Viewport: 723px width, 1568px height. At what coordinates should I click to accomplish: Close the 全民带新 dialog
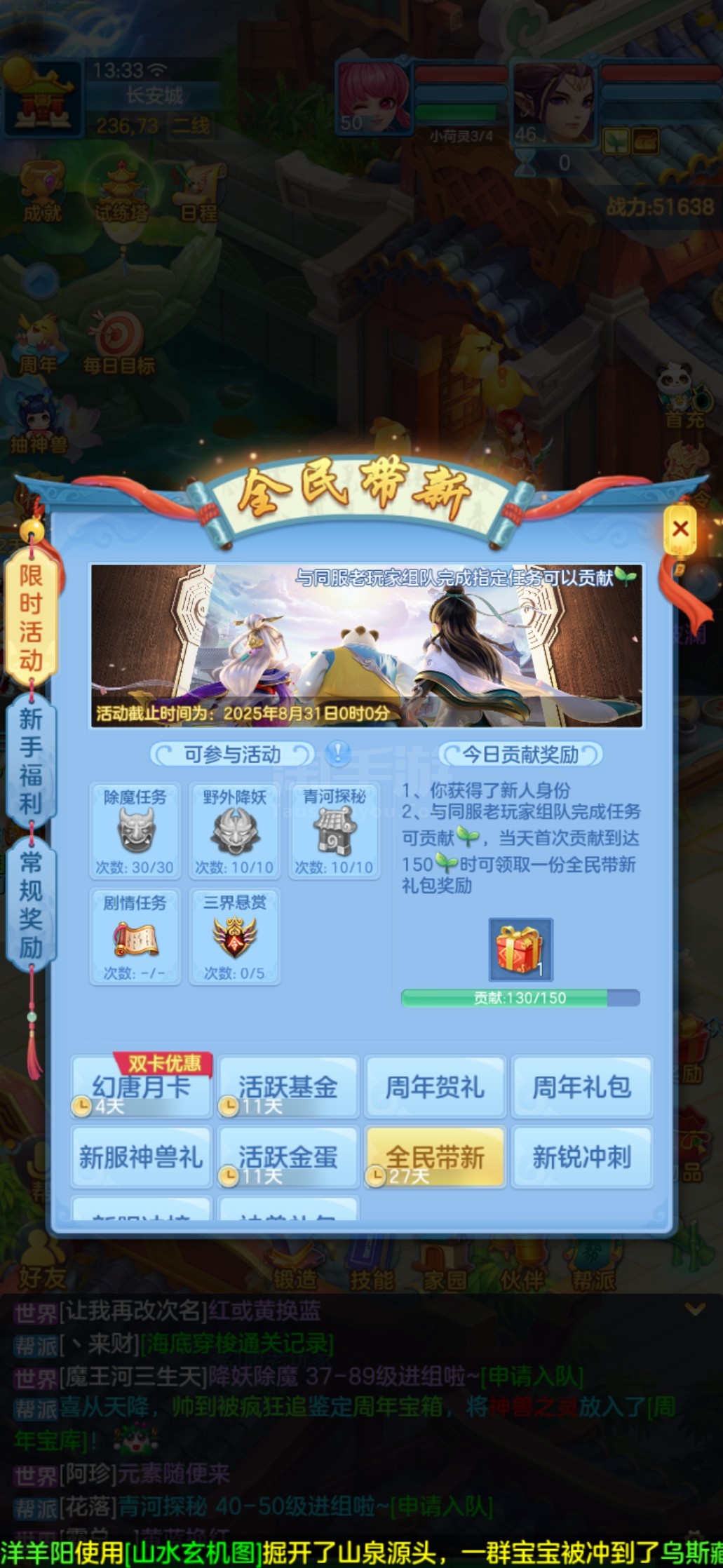pyautogui.click(x=680, y=529)
